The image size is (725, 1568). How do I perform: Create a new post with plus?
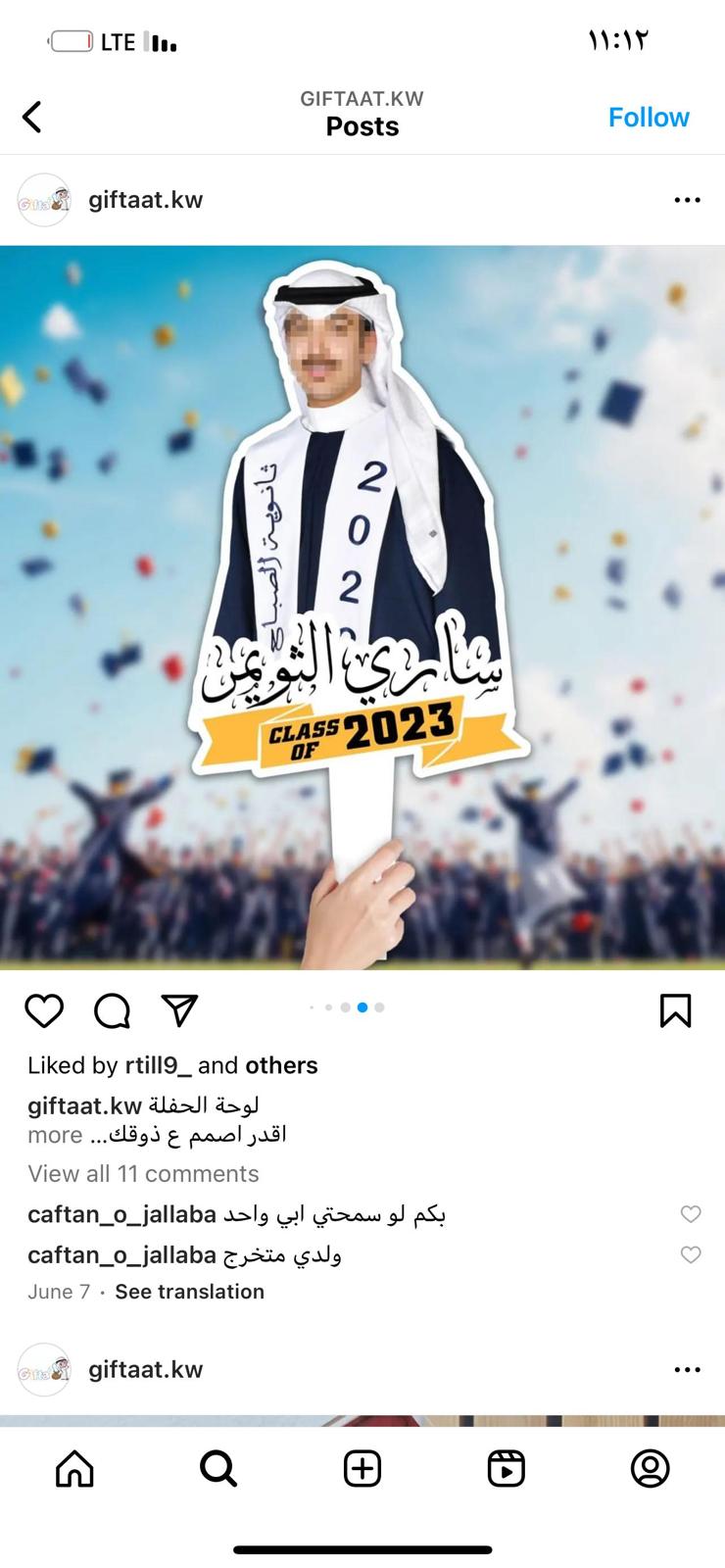(x=362, y=1469)
